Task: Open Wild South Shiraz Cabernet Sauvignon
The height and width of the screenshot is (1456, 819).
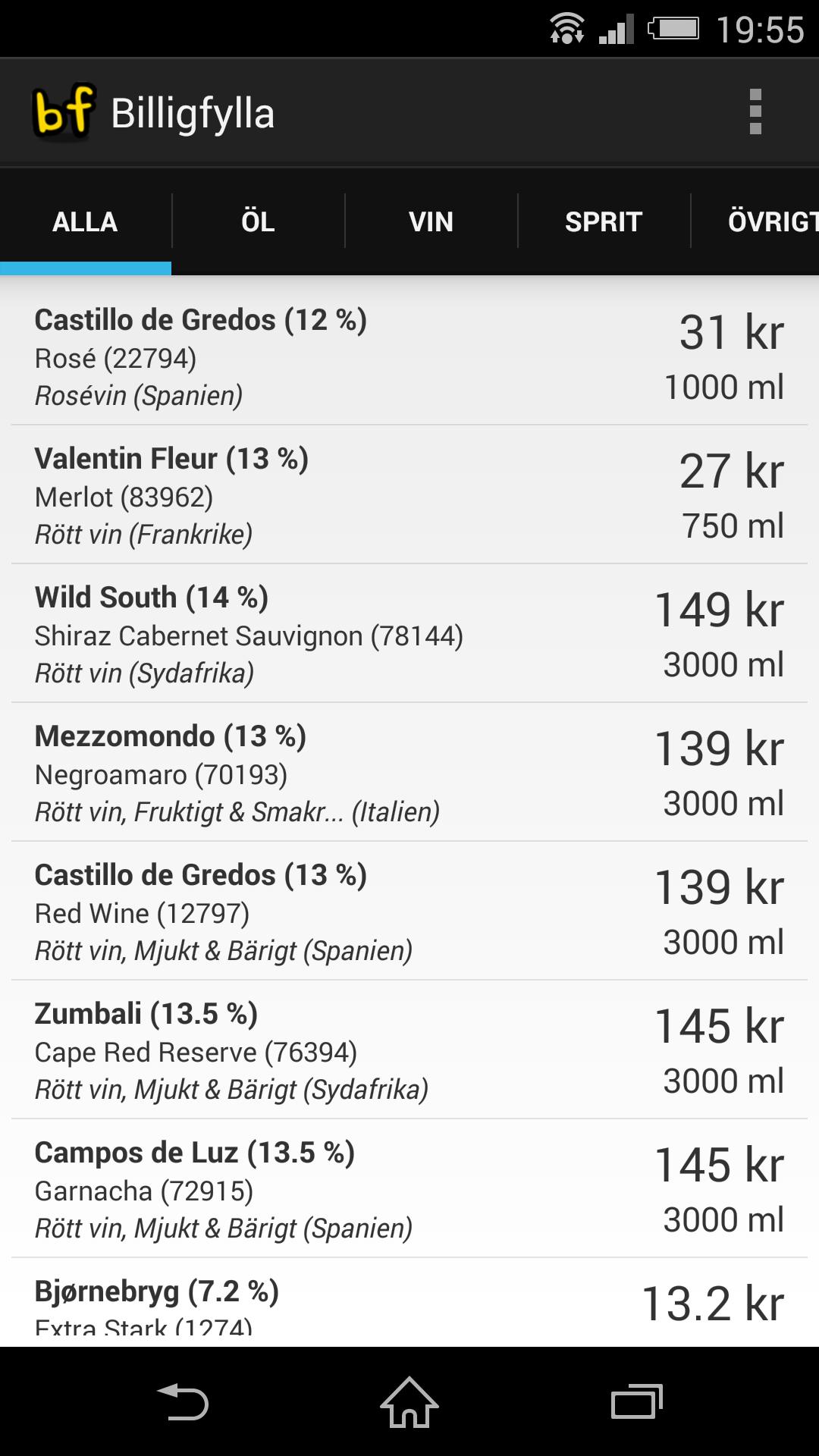Action: click(409, 634)
